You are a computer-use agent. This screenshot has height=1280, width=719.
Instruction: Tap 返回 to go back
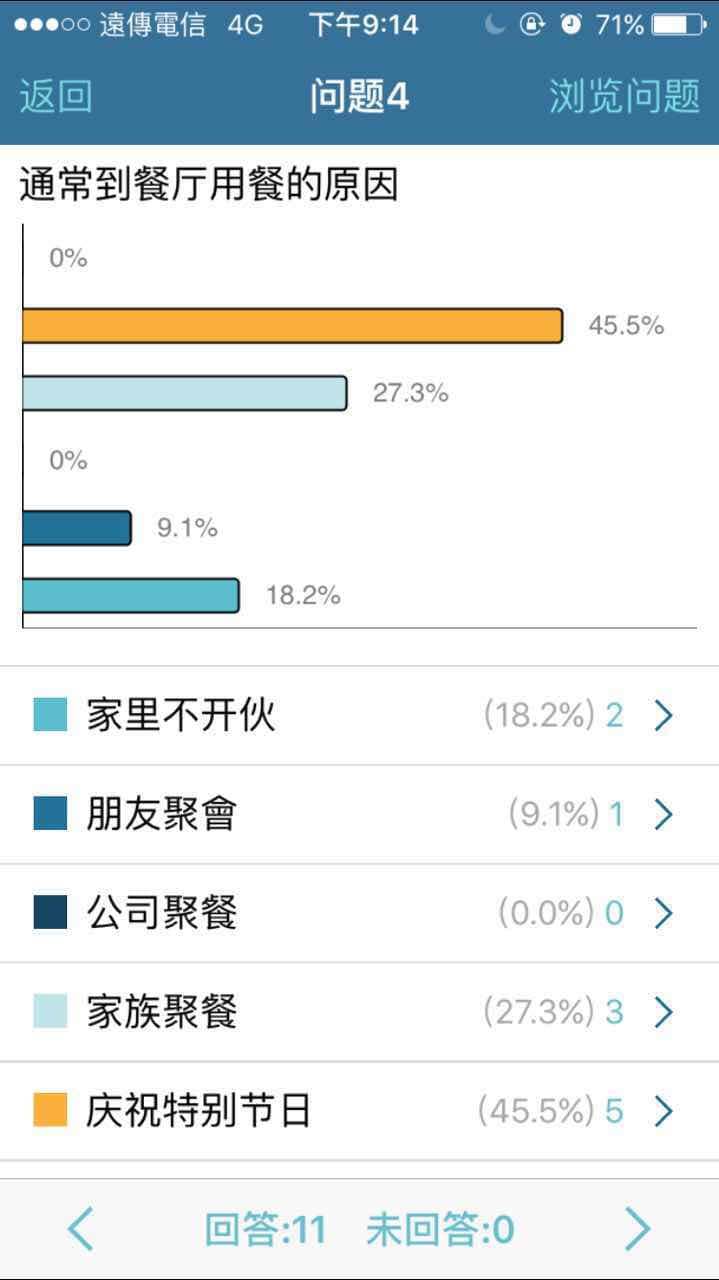point(56,97)
